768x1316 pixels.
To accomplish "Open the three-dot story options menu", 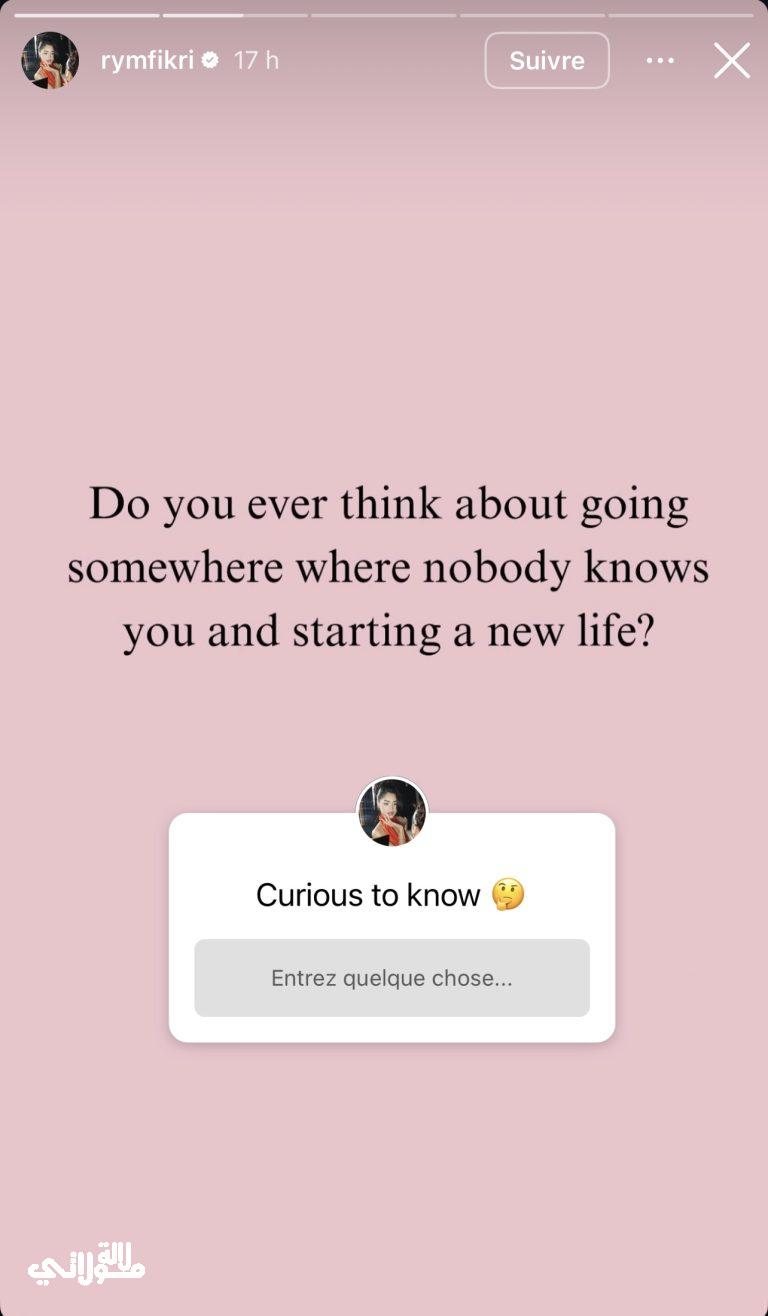I will click(660, 61).
